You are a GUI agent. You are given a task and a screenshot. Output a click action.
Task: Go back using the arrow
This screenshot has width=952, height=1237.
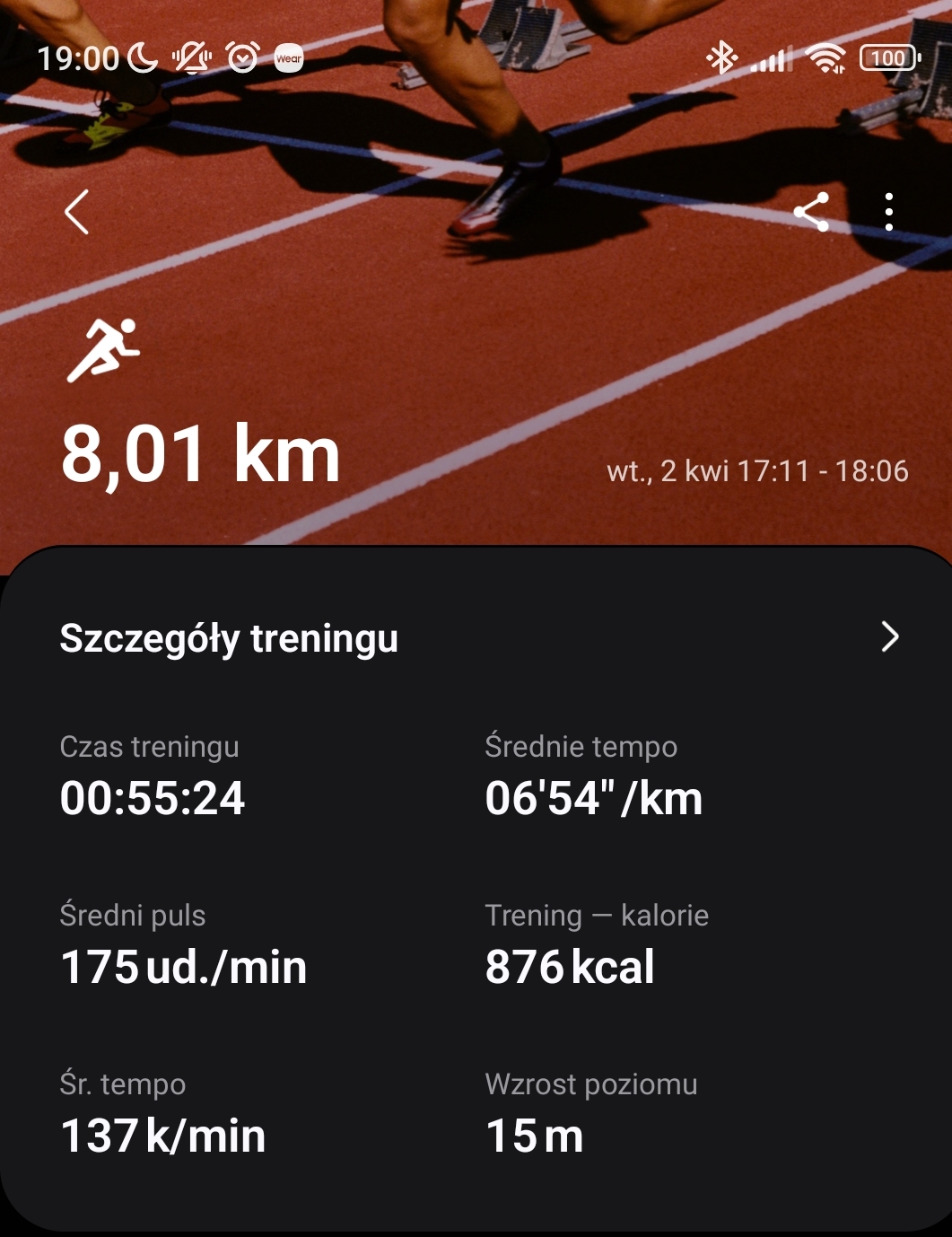coord(77,212)
